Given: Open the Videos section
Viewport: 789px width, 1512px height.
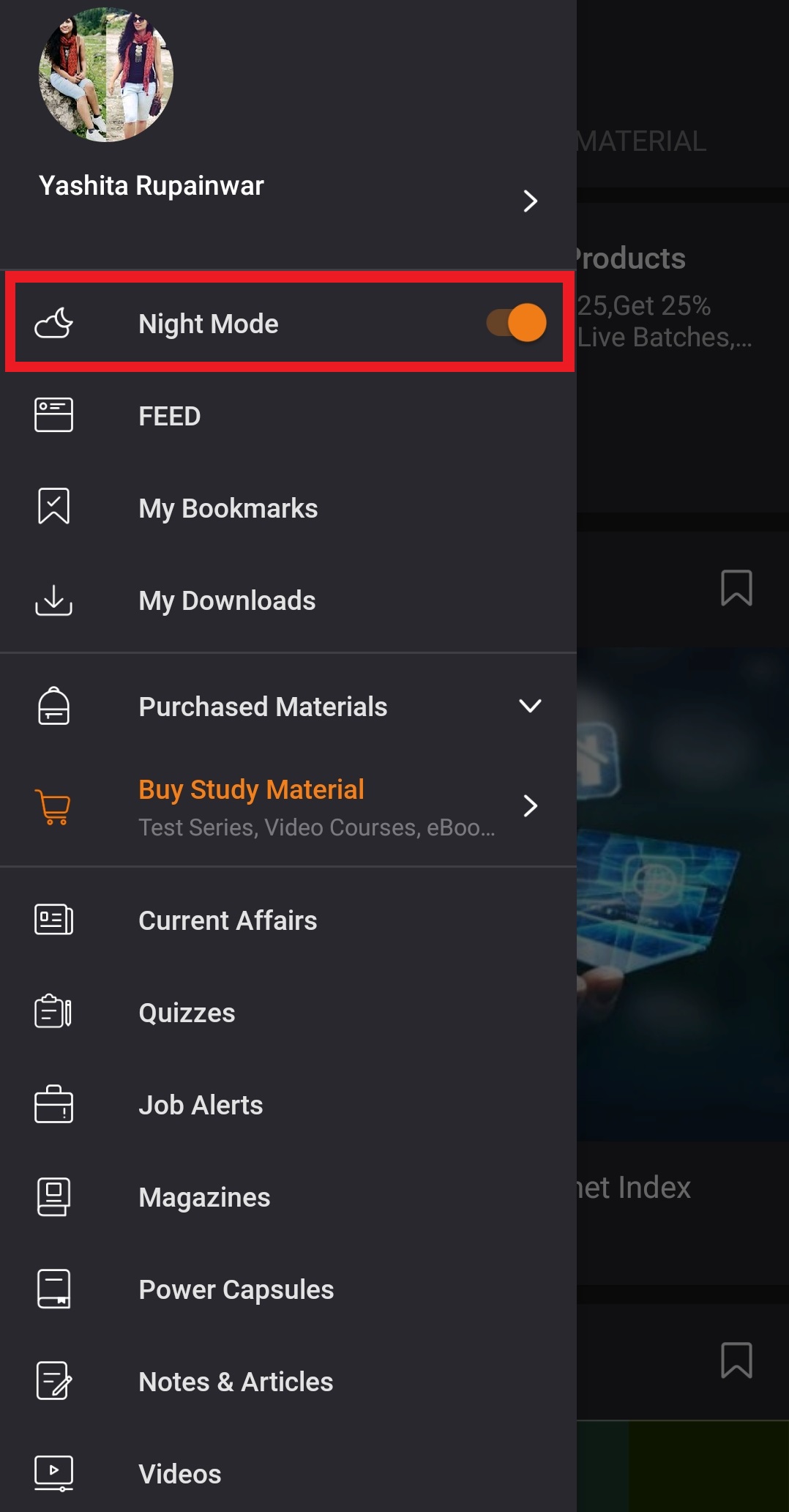Looking at the screenshot, I should point(288,1473).
